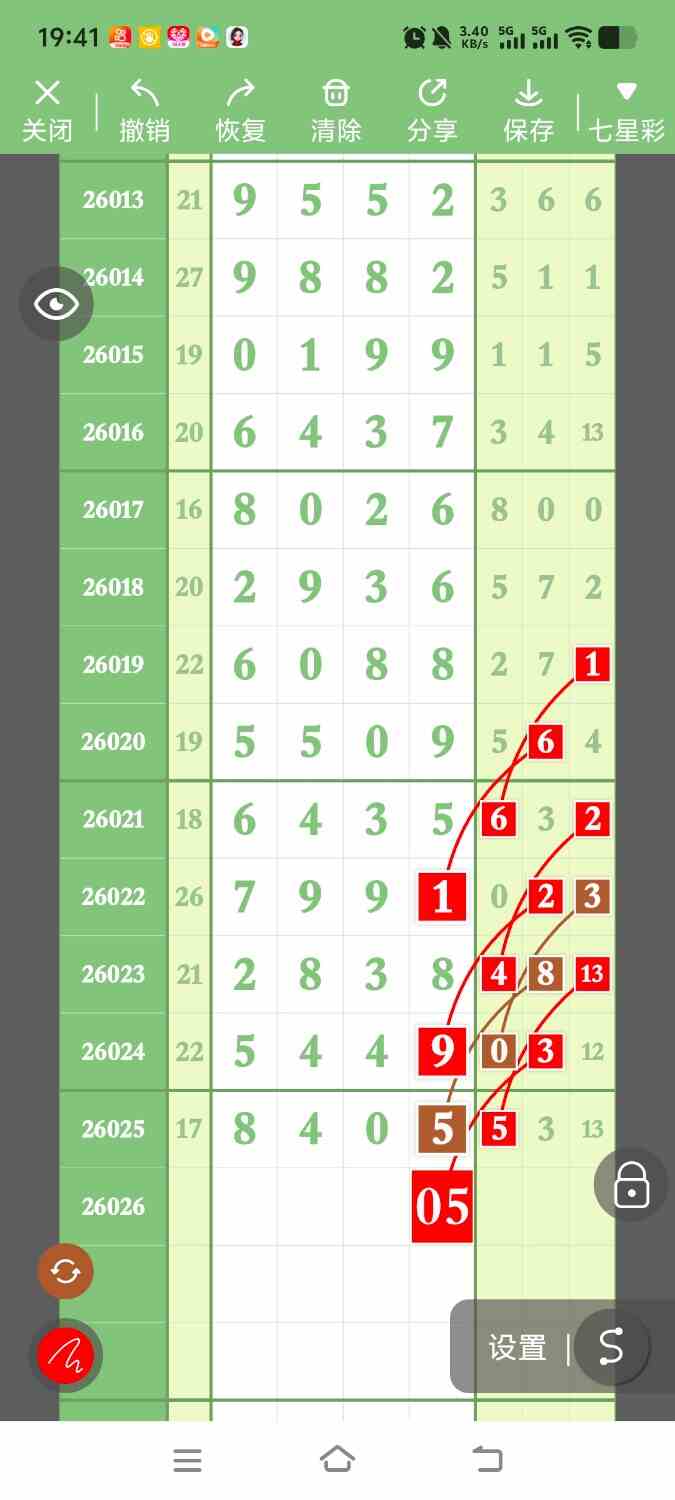This screenshot has height=1500, width=675.
Task: Undo the last mark with 撤销
Action: 144,111
